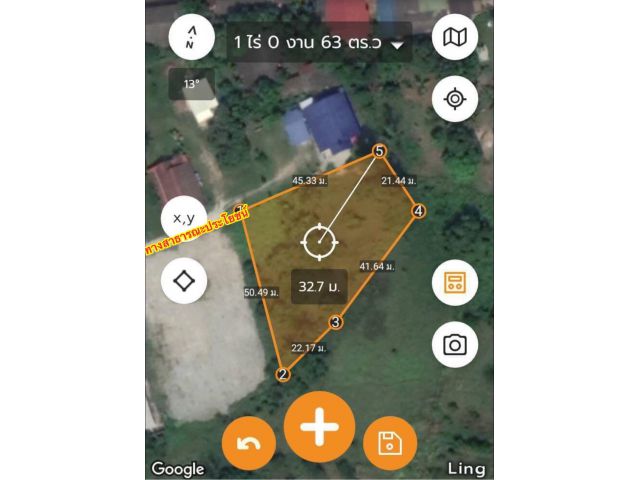
Task: Select corner point 5
Action: click(x=379, y=151)
